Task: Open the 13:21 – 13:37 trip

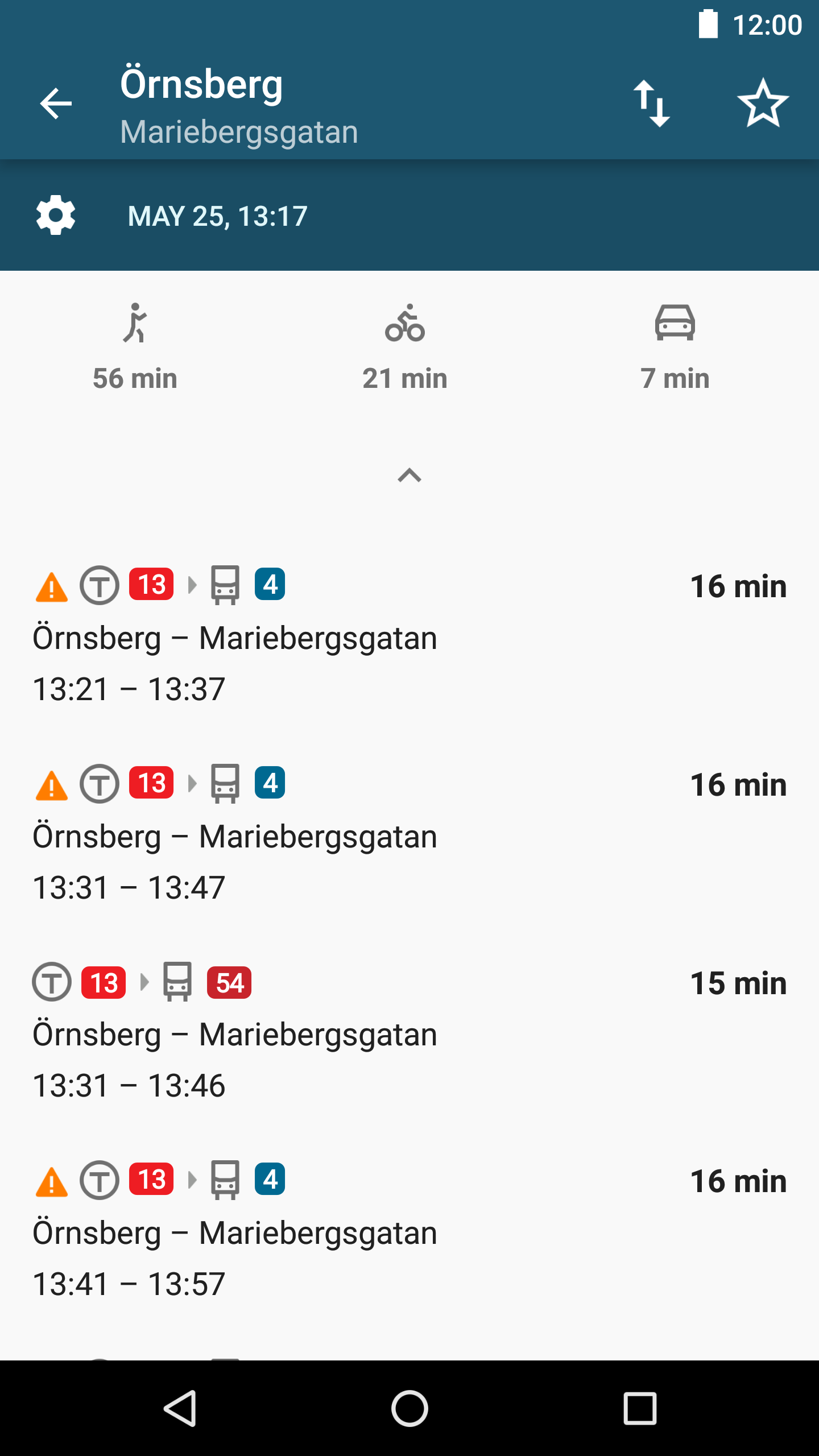Action: click(409, 636)
